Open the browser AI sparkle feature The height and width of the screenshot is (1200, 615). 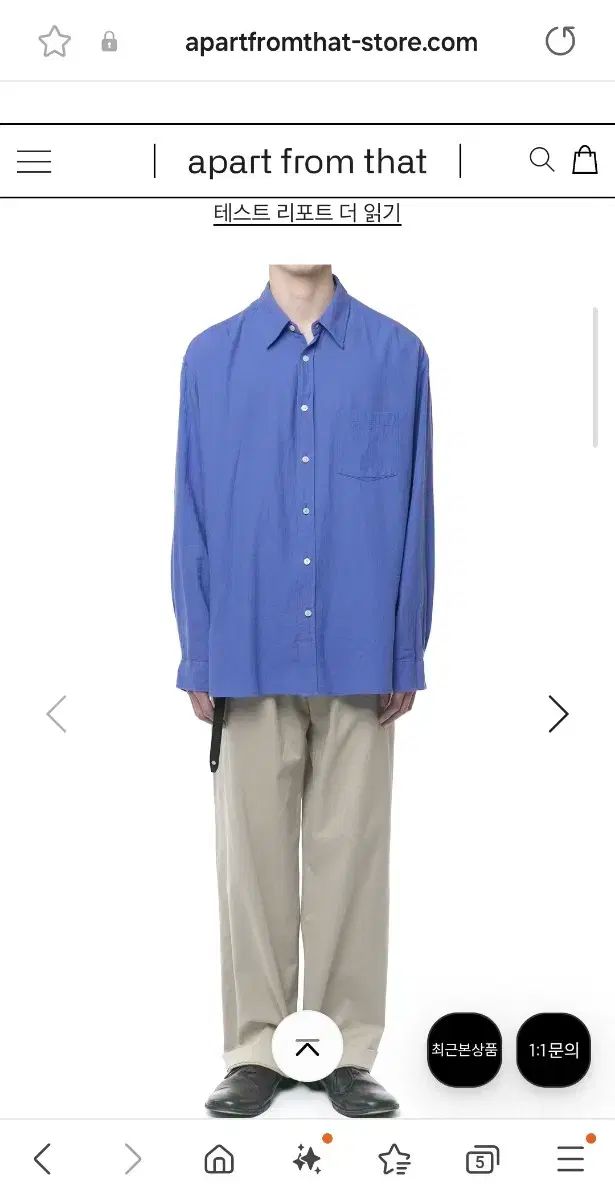click(307, 1159)
